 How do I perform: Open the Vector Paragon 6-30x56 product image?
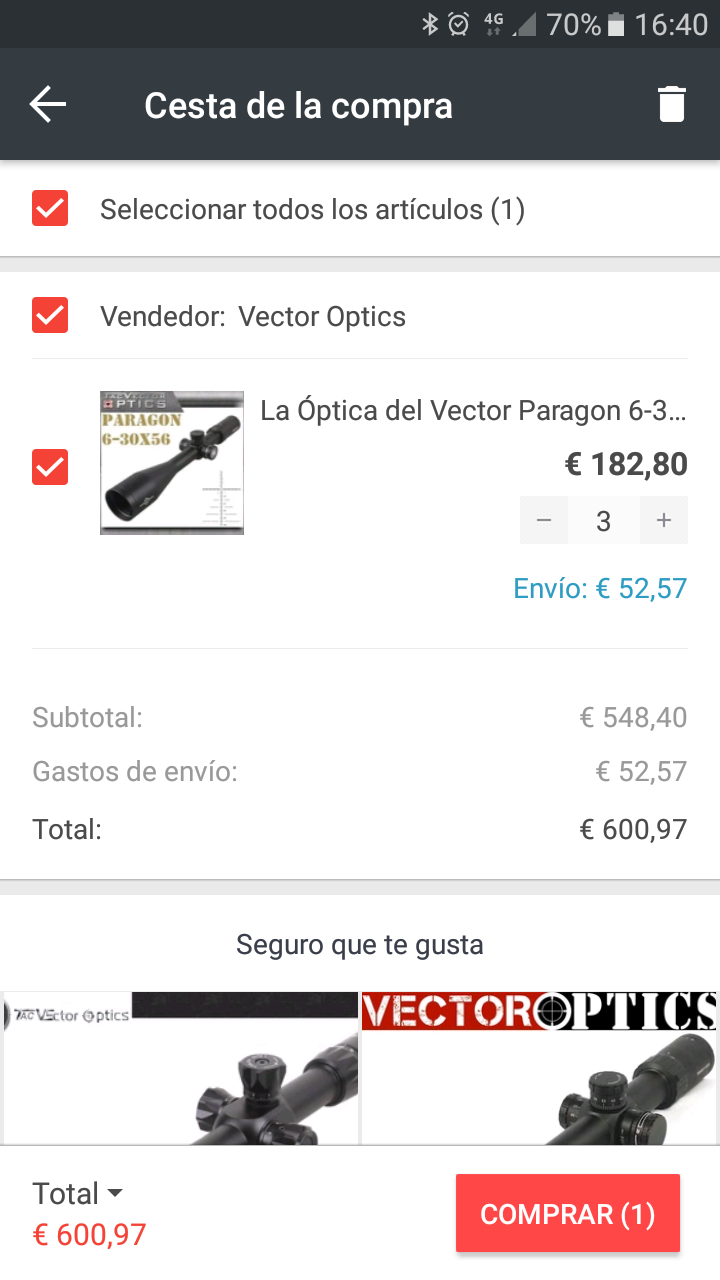point(172,463)
